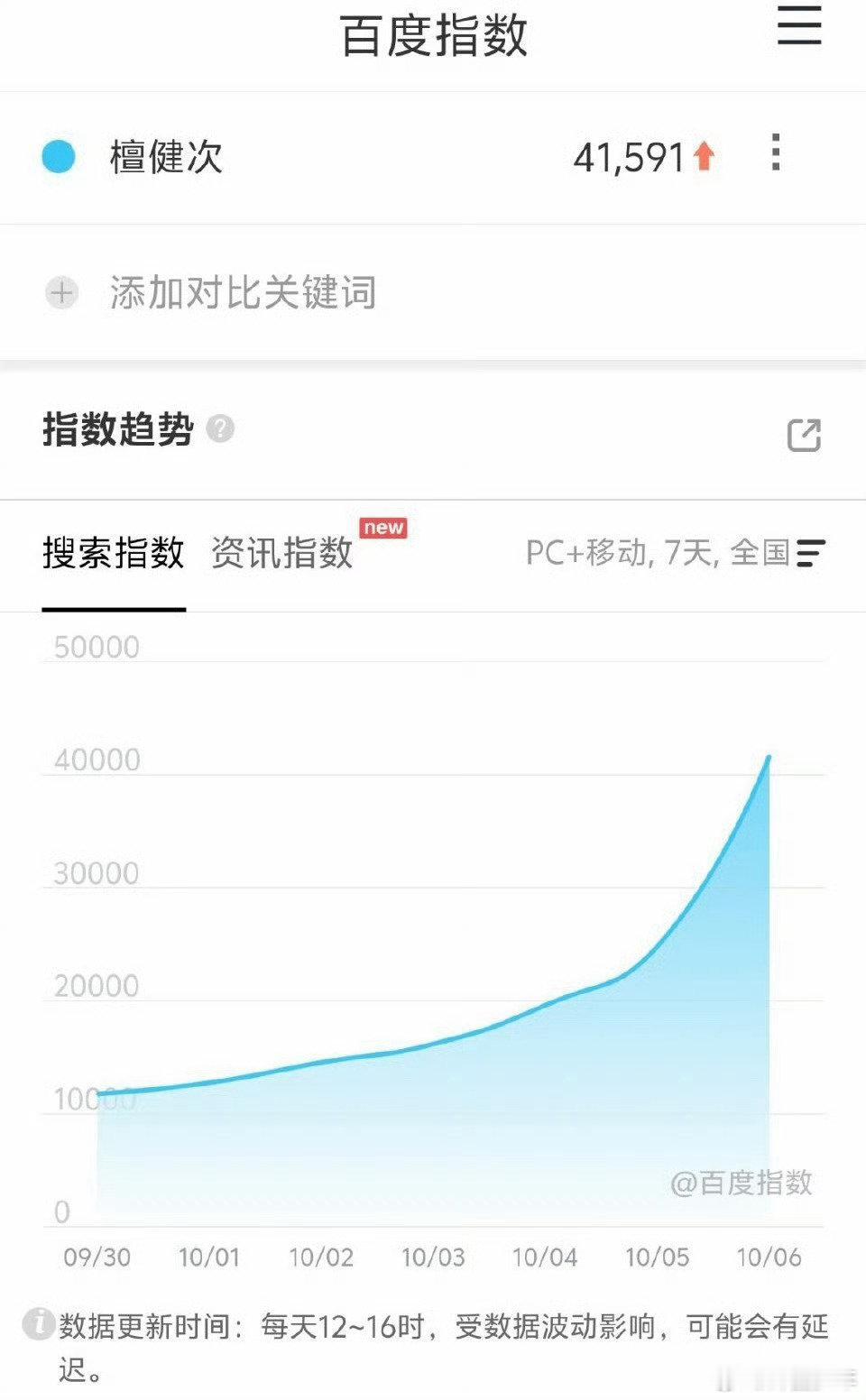
Task: Open the three-dot options beside 檀健次
Action: (x=775, y=152)
